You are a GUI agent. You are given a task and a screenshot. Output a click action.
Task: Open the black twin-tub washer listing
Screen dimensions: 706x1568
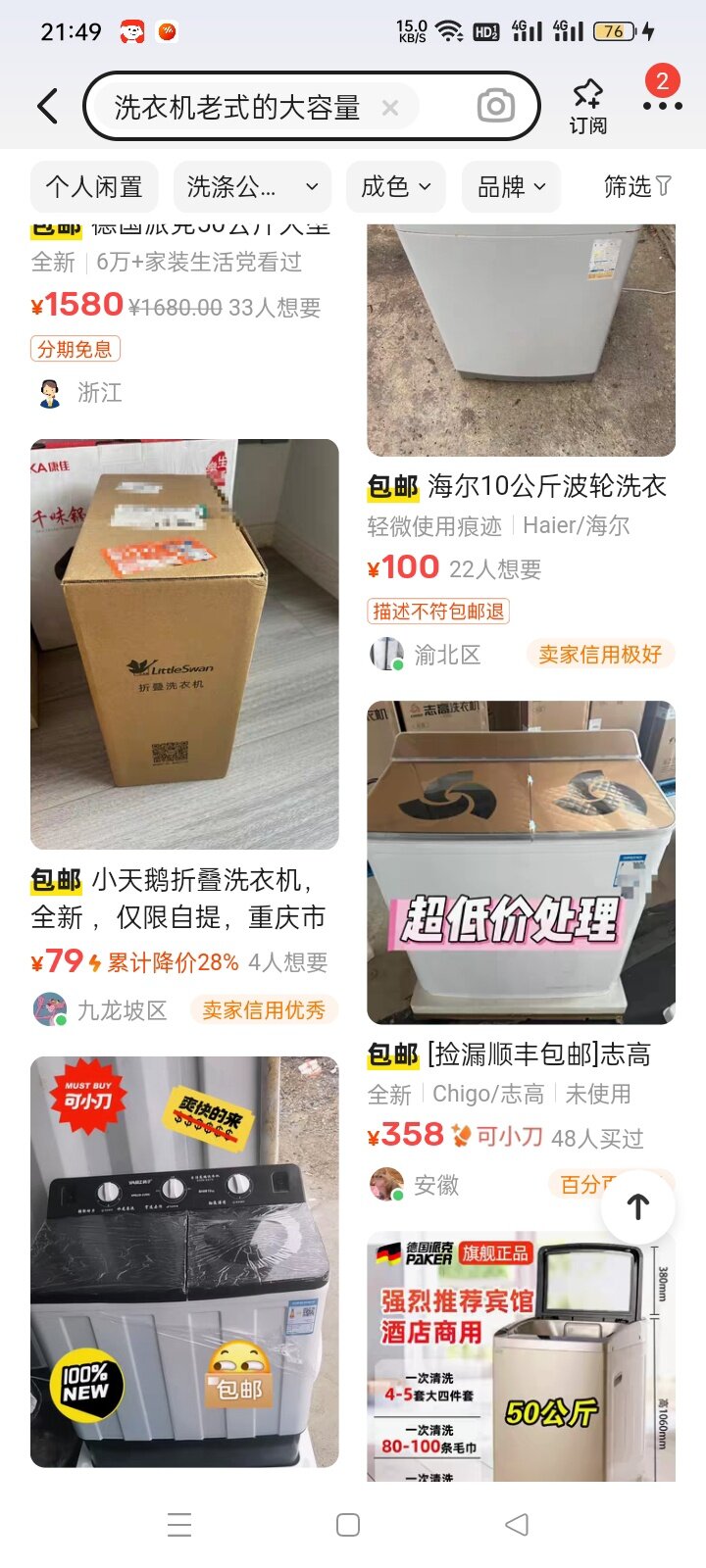point(184,1262)
